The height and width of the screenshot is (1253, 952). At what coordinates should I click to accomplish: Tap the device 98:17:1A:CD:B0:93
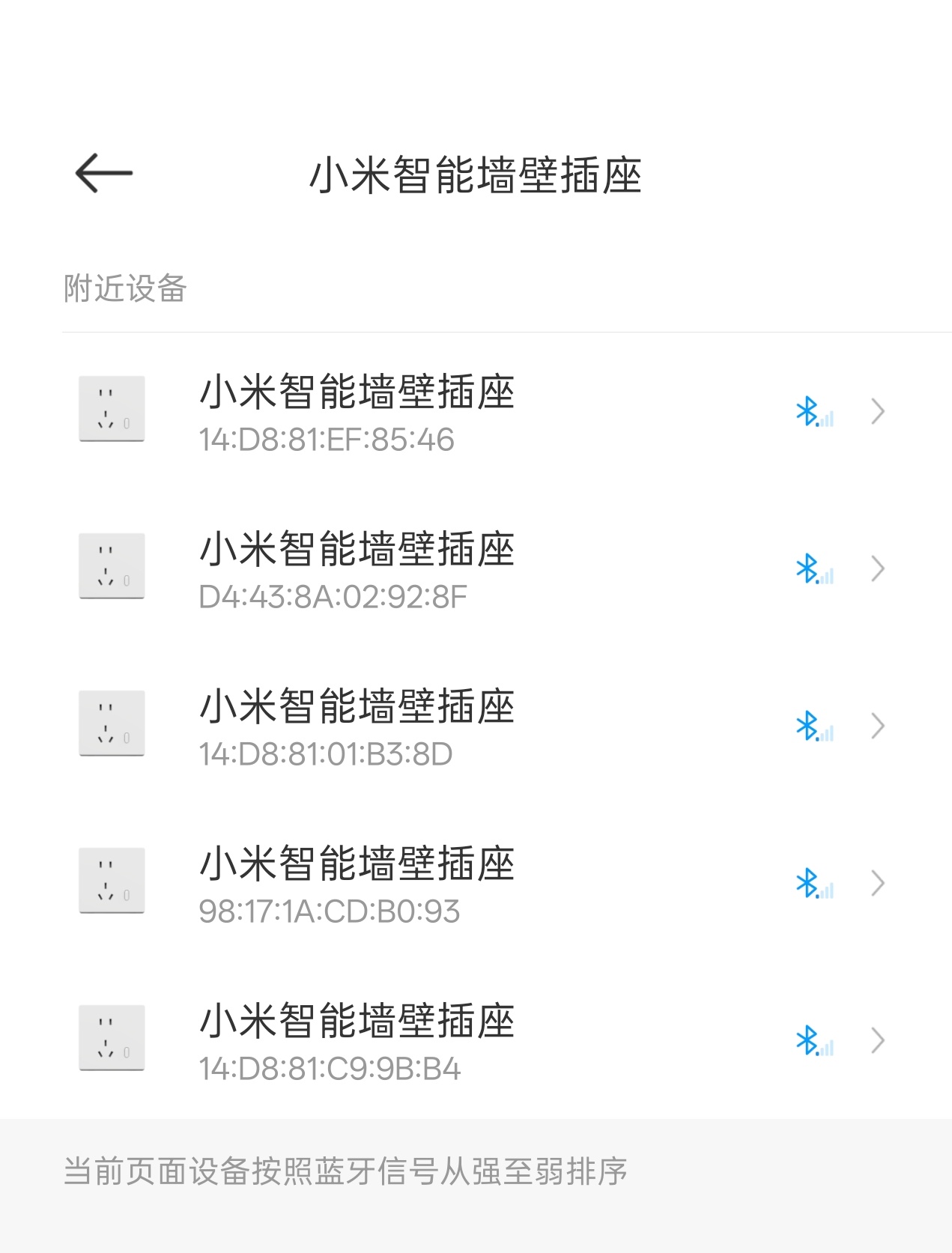pos(479,883)
